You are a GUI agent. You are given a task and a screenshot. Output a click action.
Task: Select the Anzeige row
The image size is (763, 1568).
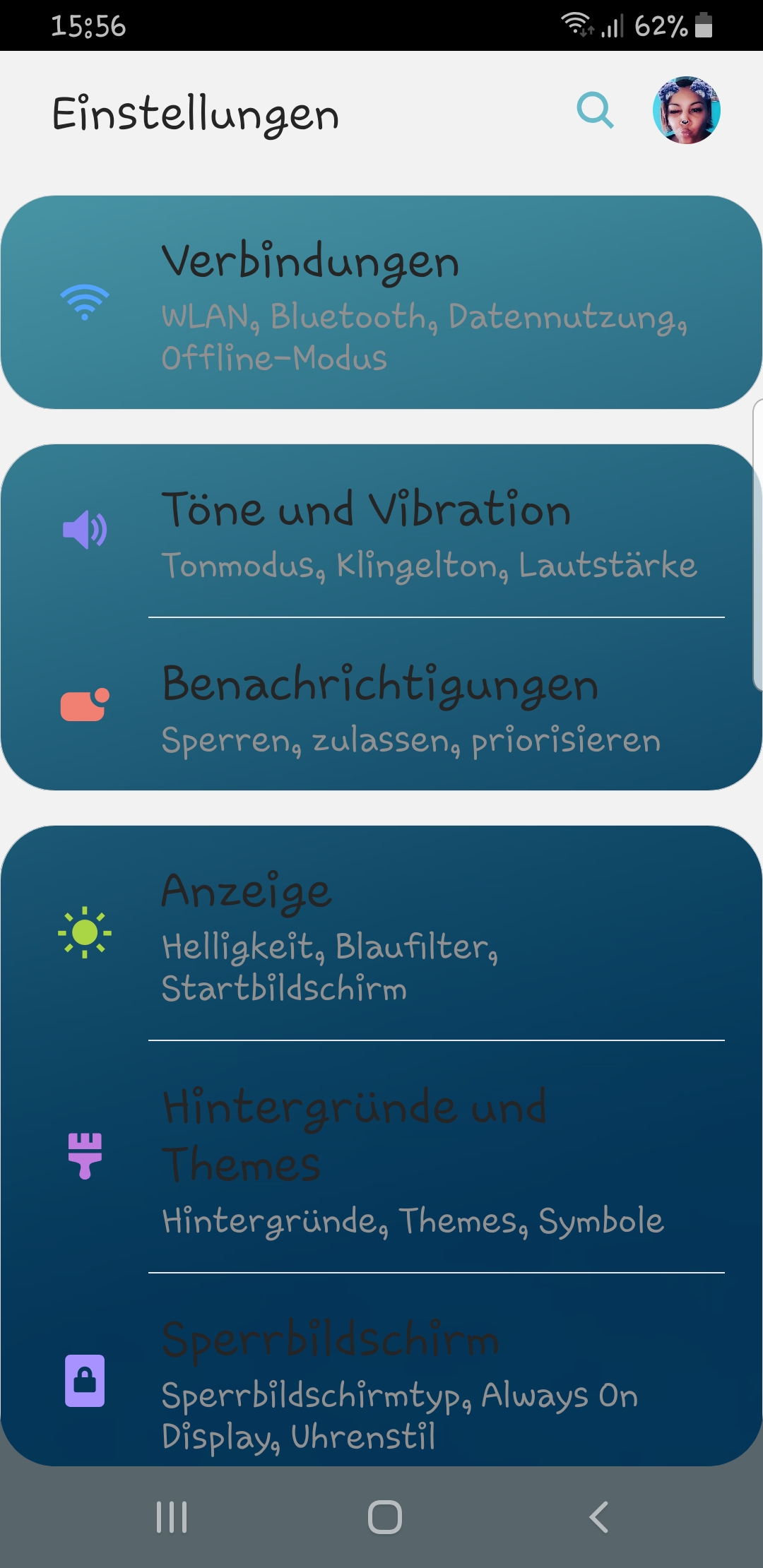[x=381, y=934]
